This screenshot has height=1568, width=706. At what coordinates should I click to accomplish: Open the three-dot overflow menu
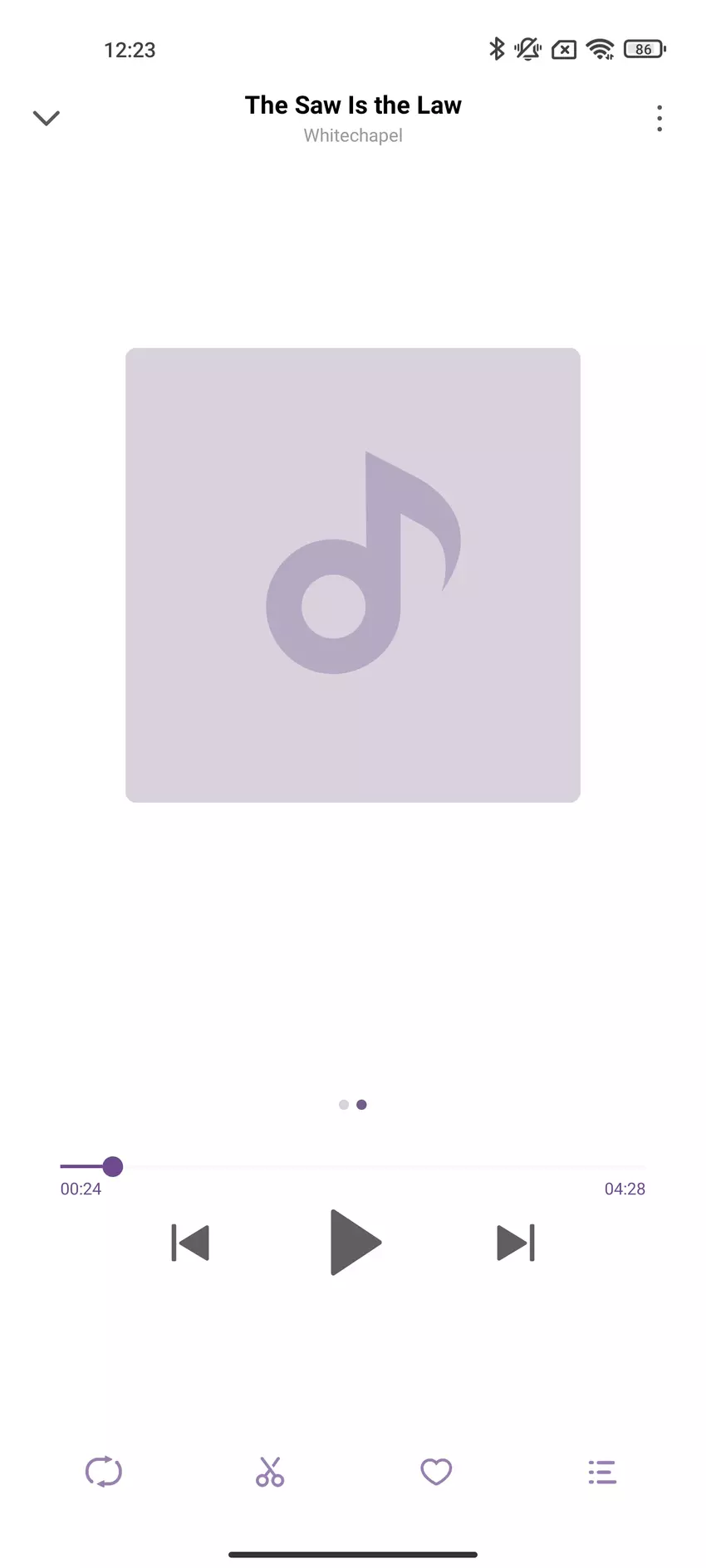659,119
